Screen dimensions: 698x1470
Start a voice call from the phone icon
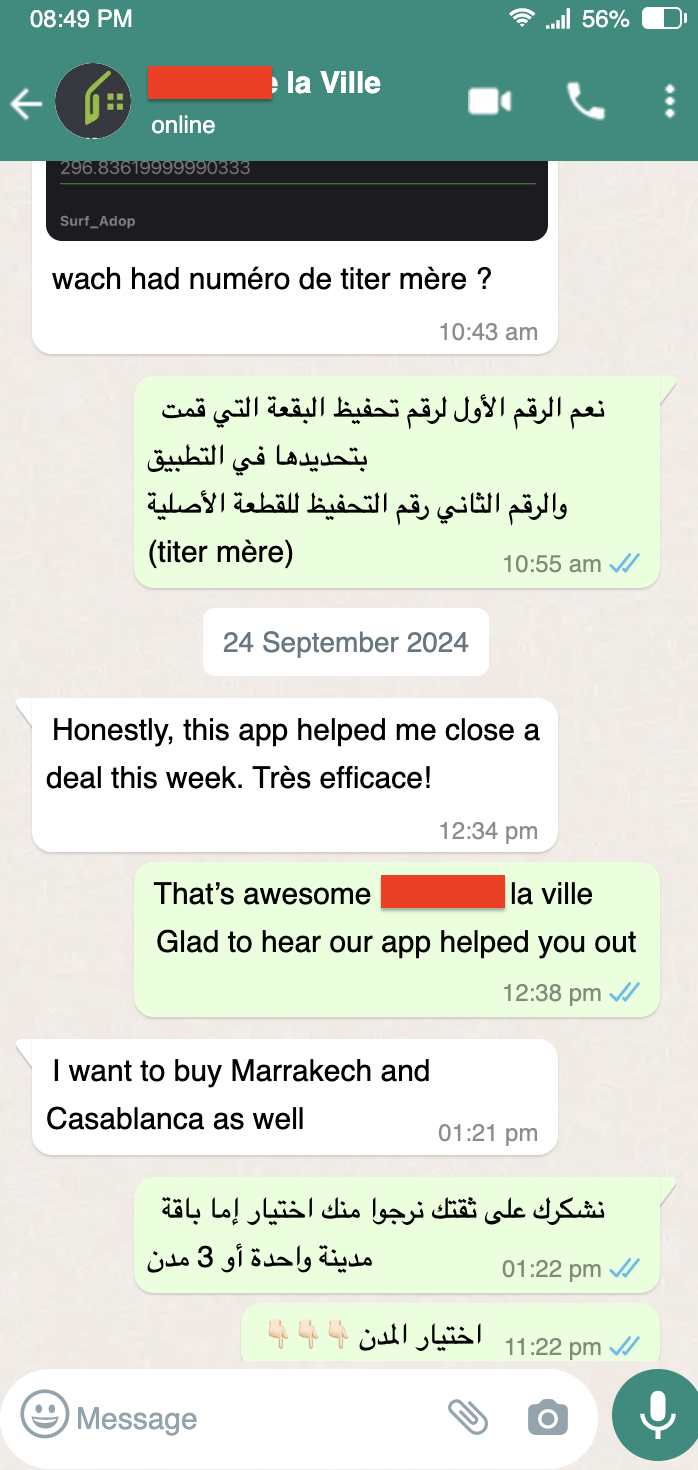(585, 102)
